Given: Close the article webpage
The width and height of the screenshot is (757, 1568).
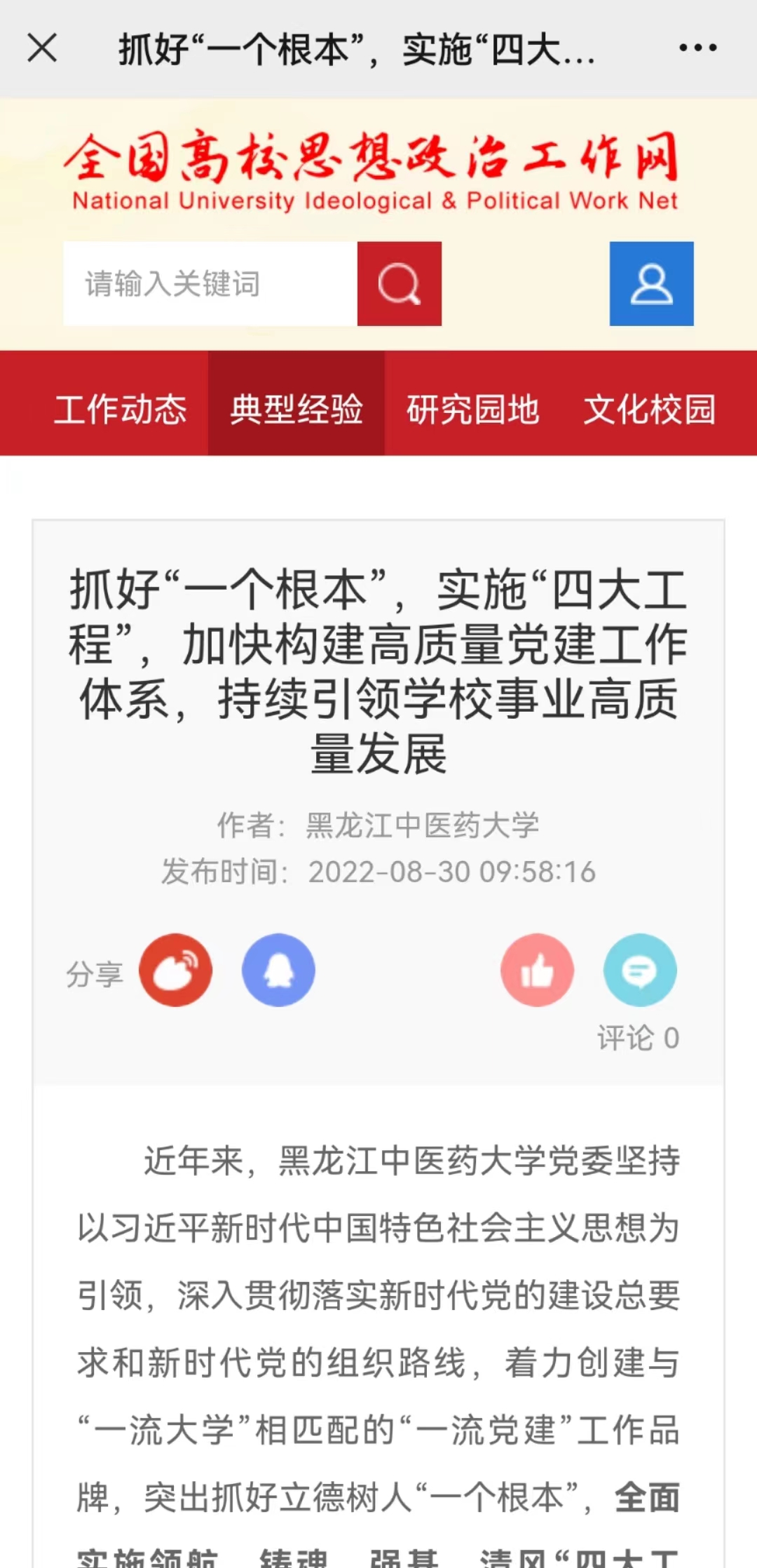Looking at the screenshot, I should (x=42, y=48).
